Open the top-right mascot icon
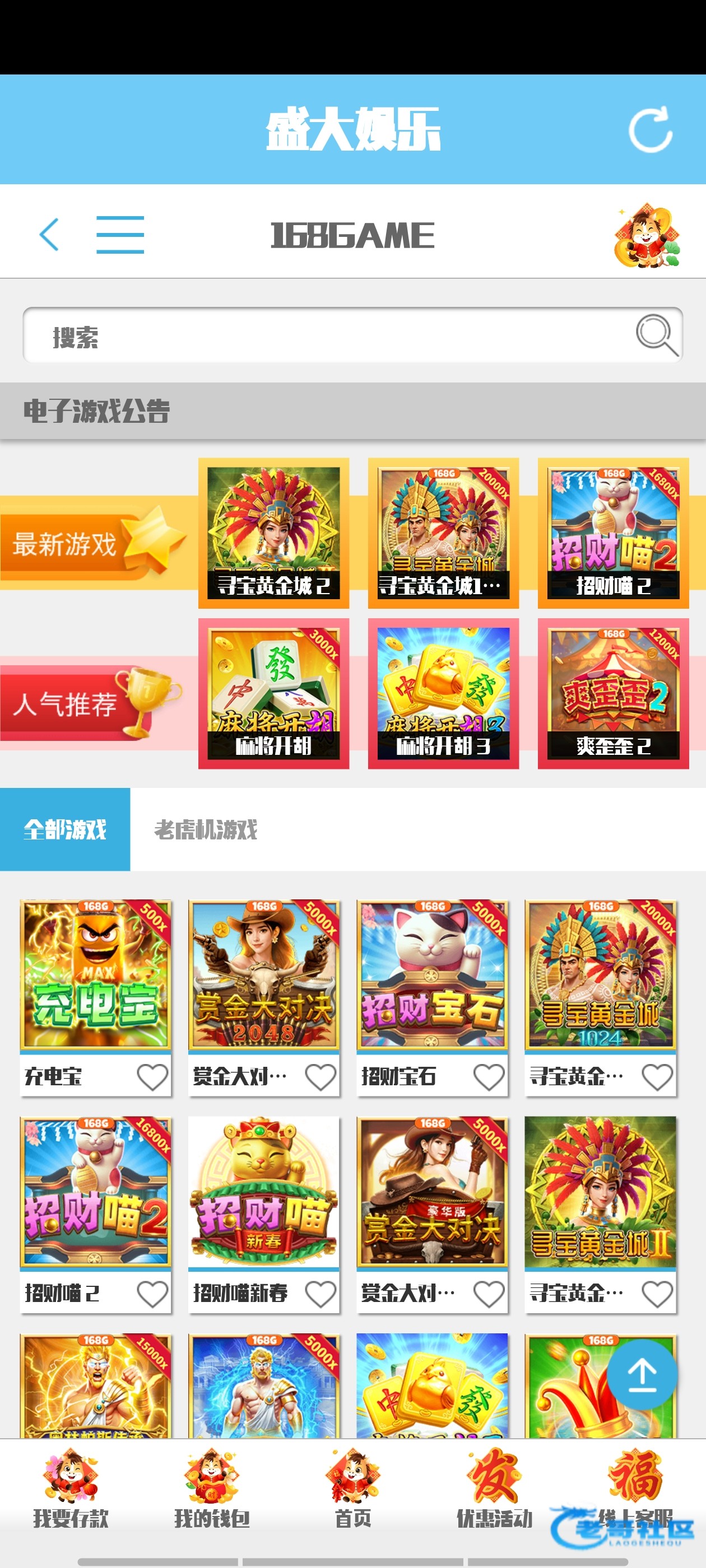Viewport: 706px width, 1568px height. click(648, 236)
